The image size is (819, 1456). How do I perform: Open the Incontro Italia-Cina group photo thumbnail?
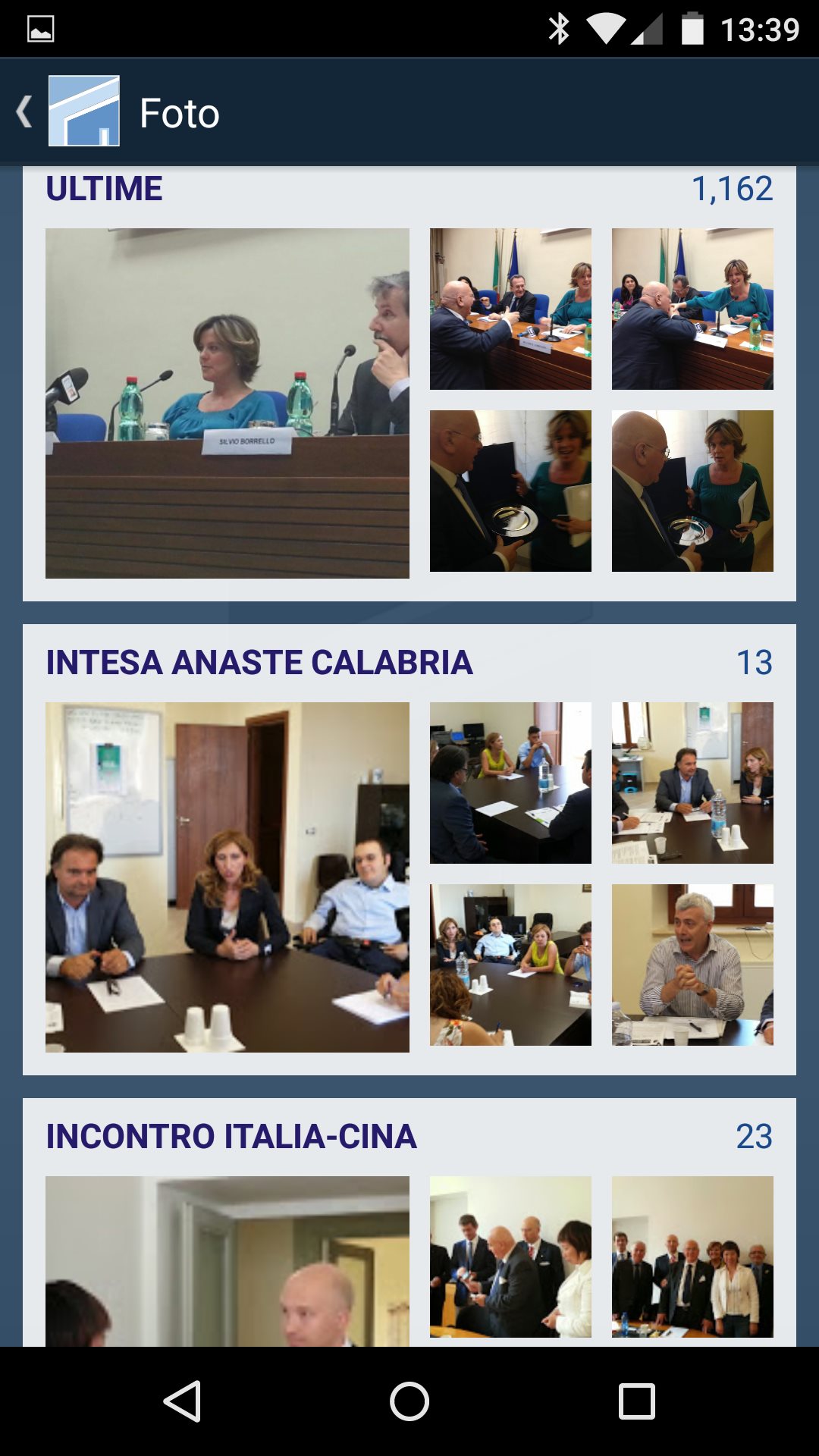(692, 1257)
